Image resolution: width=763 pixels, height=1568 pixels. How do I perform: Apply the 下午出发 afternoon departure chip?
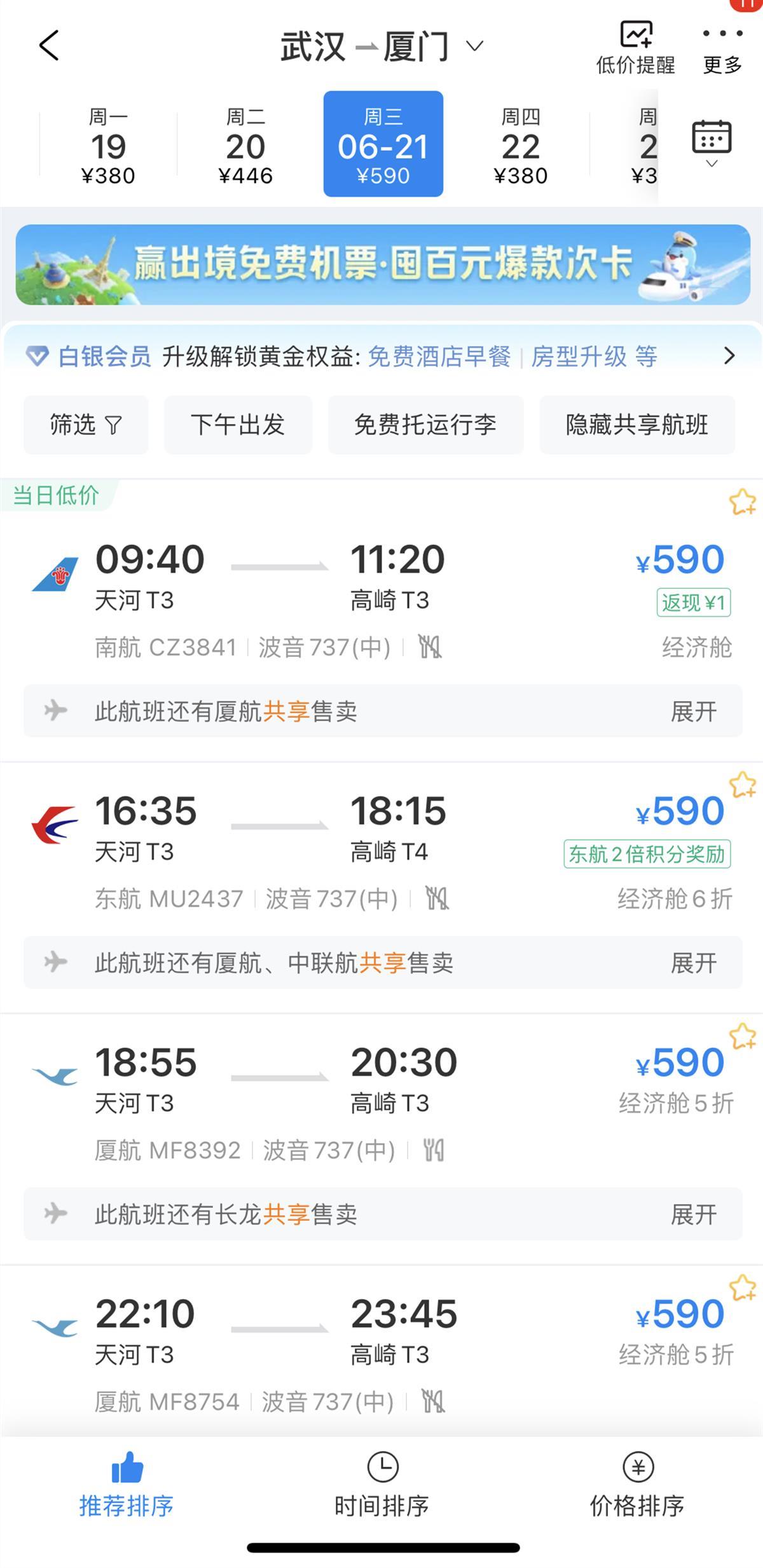pyautogui.click(x=238, y=425)
